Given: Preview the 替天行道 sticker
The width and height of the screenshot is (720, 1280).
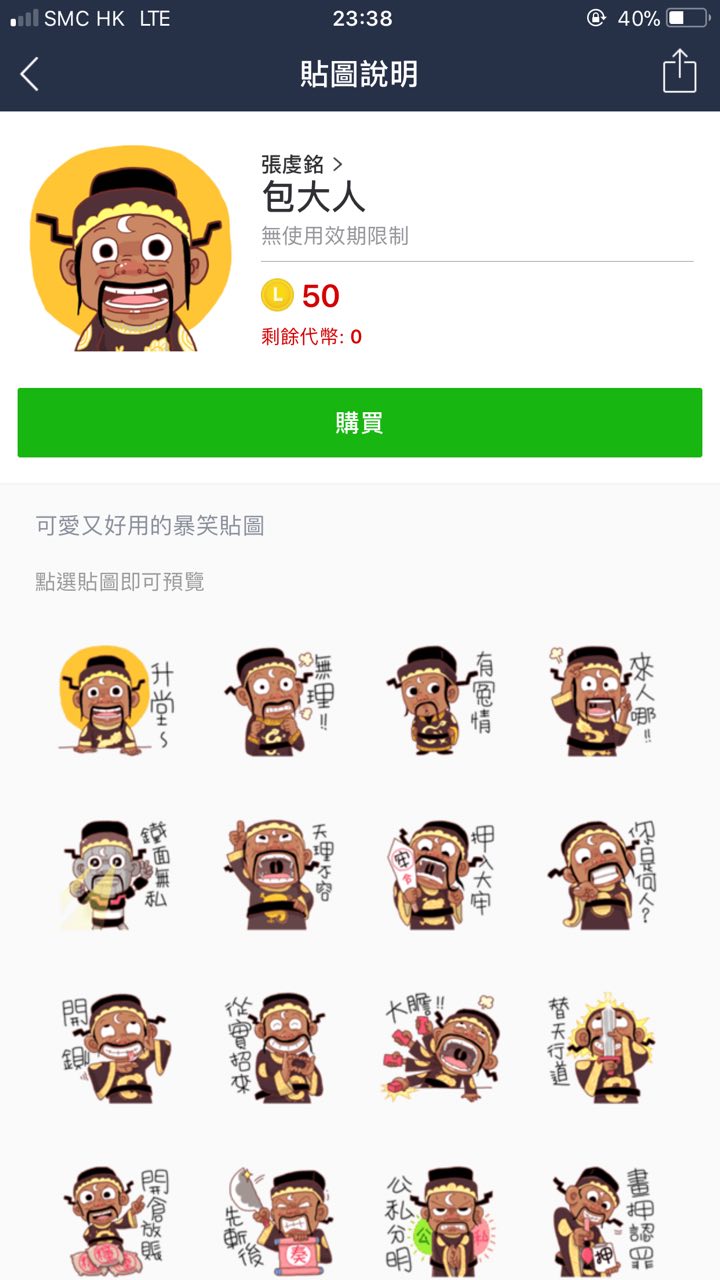Looking at the screenshot, I should [603, 1047].
